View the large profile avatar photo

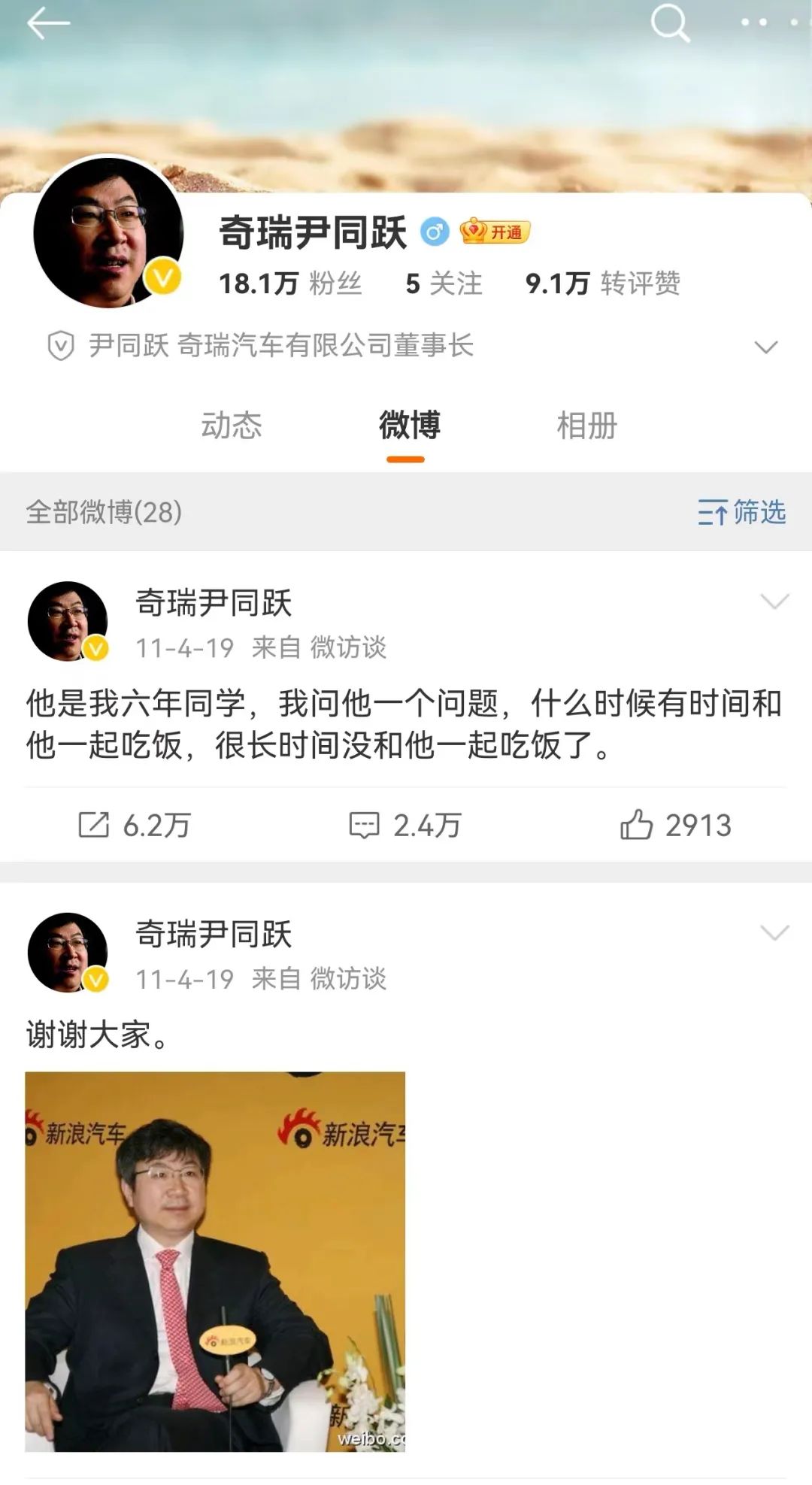point(109,232)
